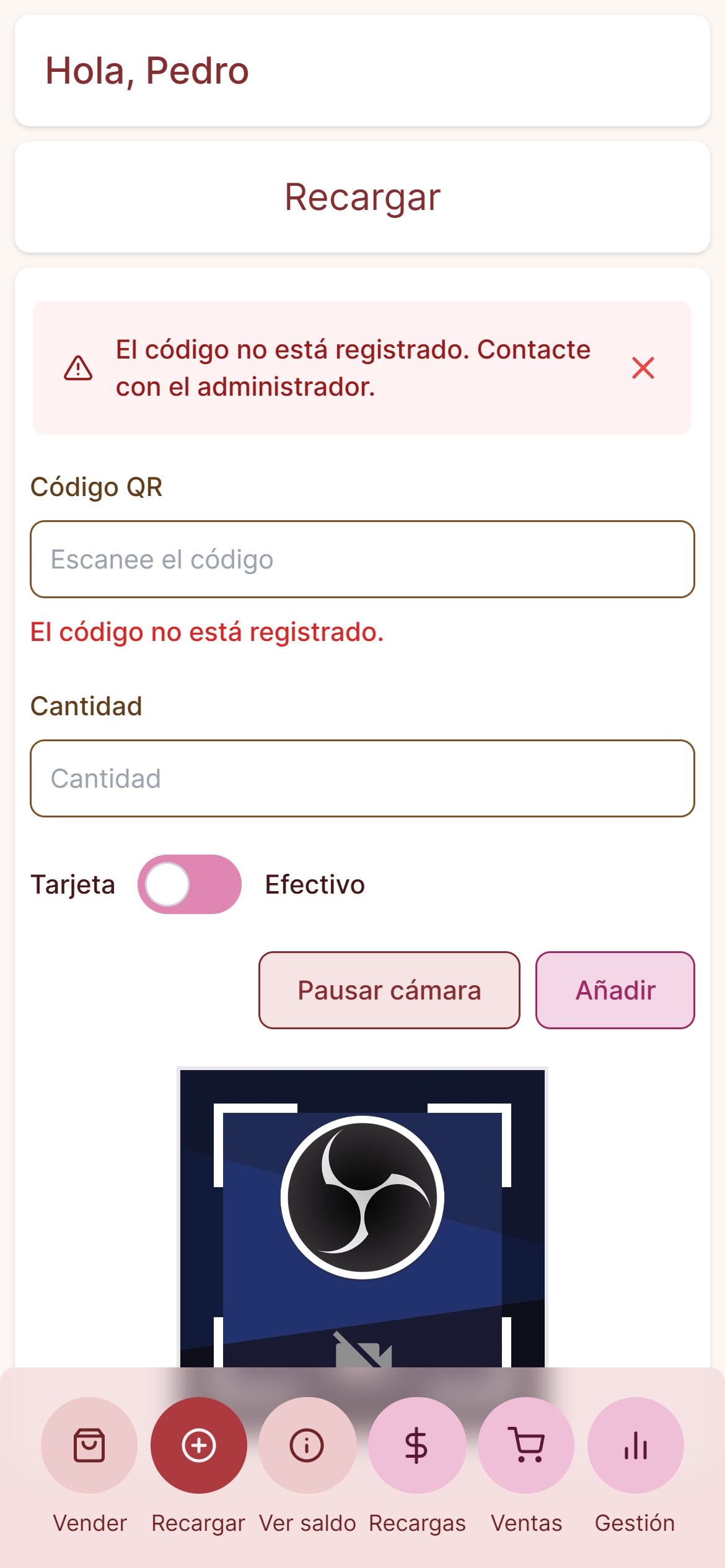The width and height of the screenshot is (725, 1568).
Task: Toggle payment between Tarjeta and Efectivo
Action: pos(190,884)
